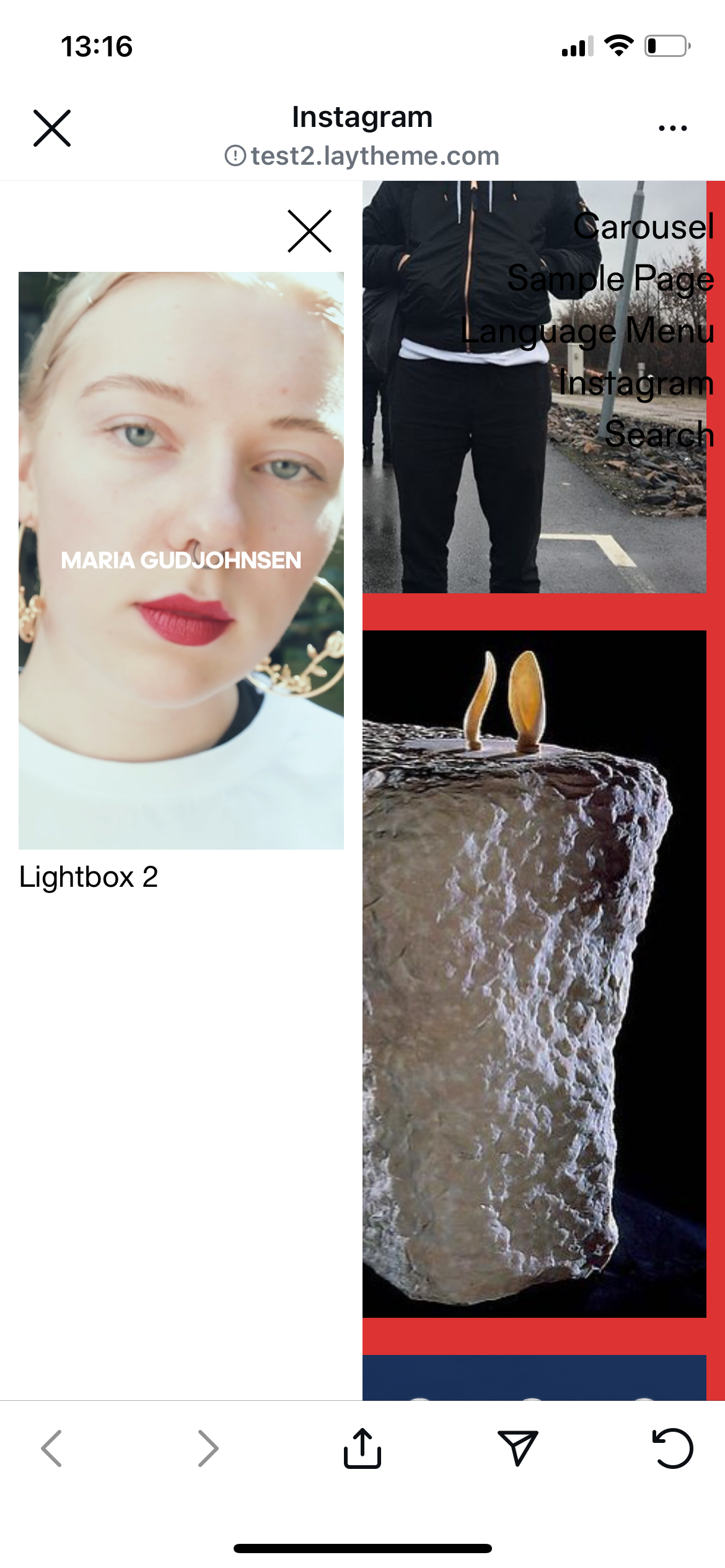Close the lightbox overlay
Screen dimensions: 725x1568
click(309, 231)
